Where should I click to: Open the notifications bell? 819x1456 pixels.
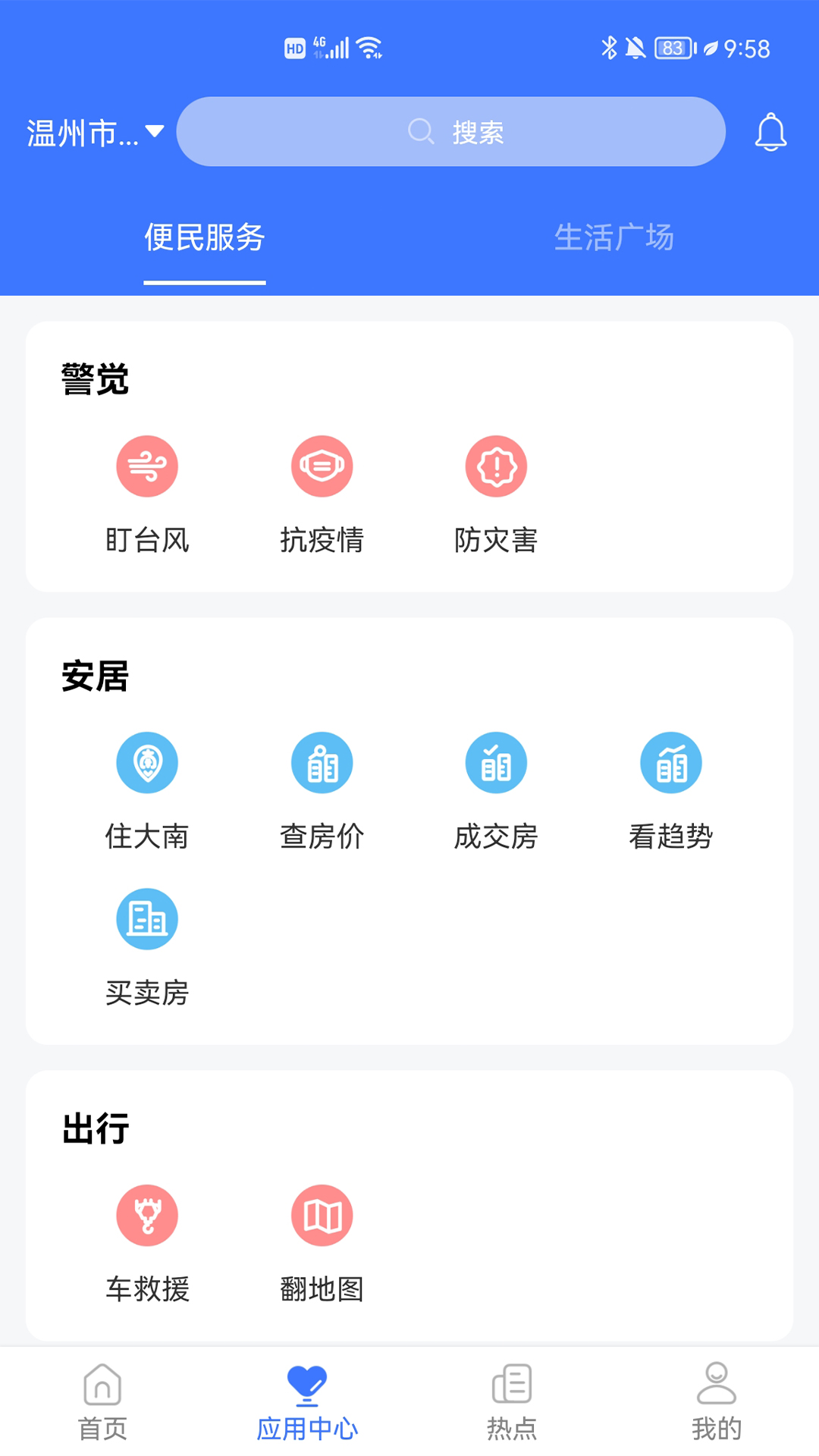770,132
